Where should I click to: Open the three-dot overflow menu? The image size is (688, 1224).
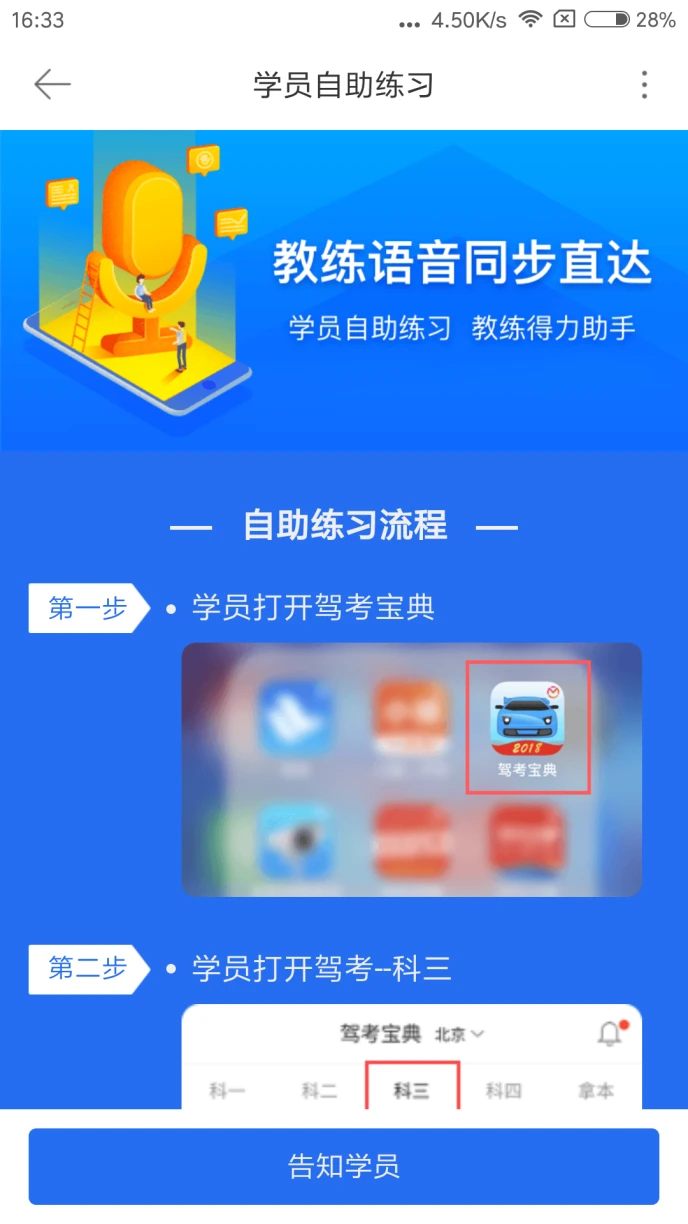tap(645, 85)
